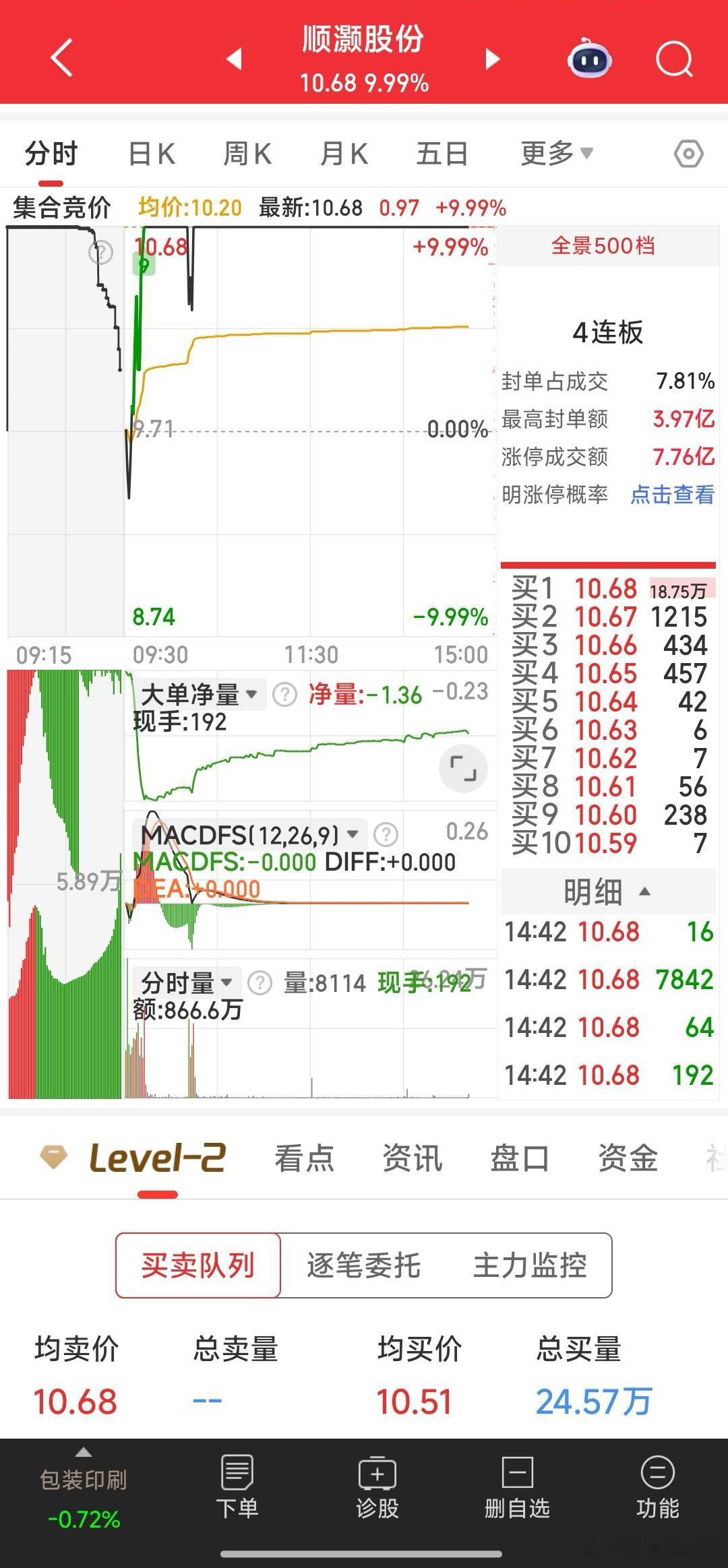Open the robot assistant icon
This screenshot has width=728, height=1568.
[590, 59]
